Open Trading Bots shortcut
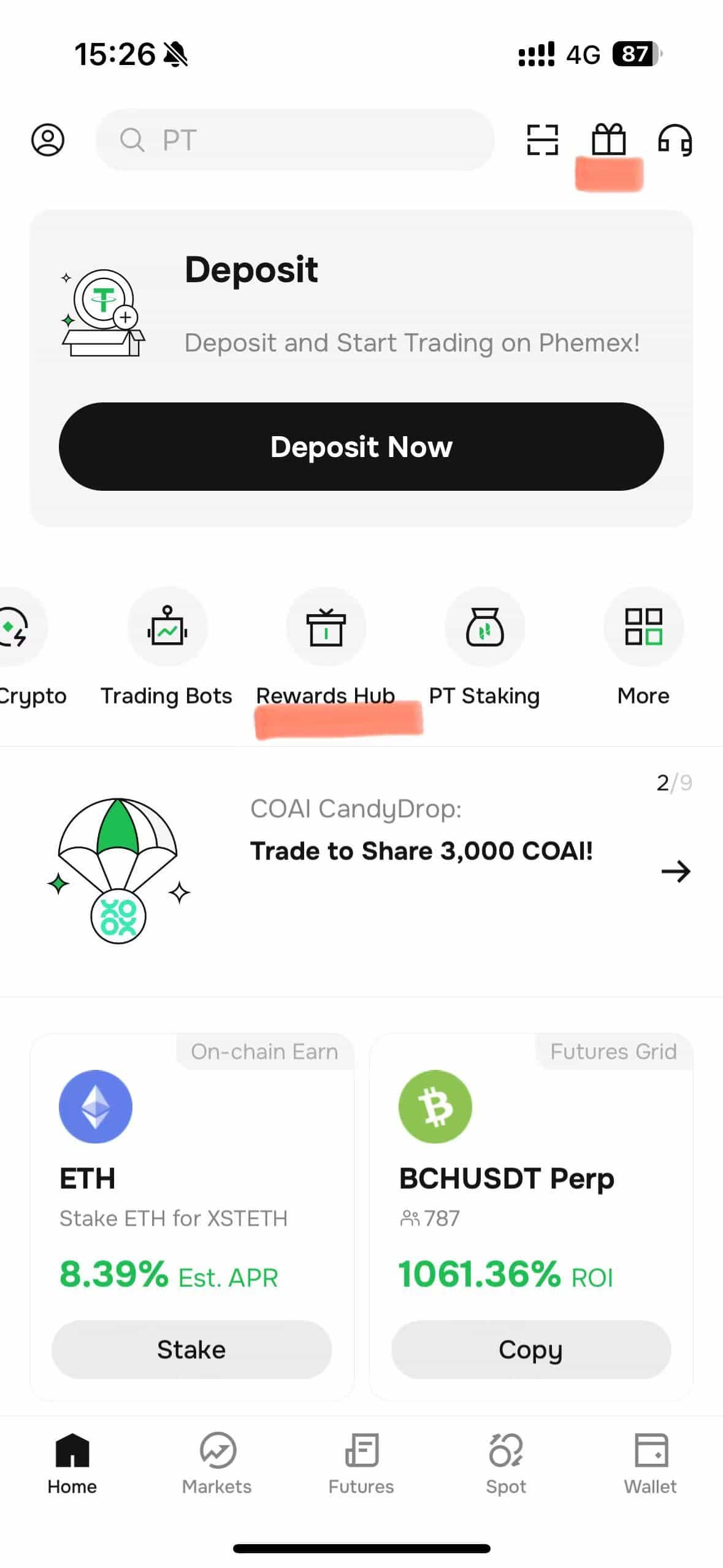This screenshot has height=1568, width=723. pos(167,628)
